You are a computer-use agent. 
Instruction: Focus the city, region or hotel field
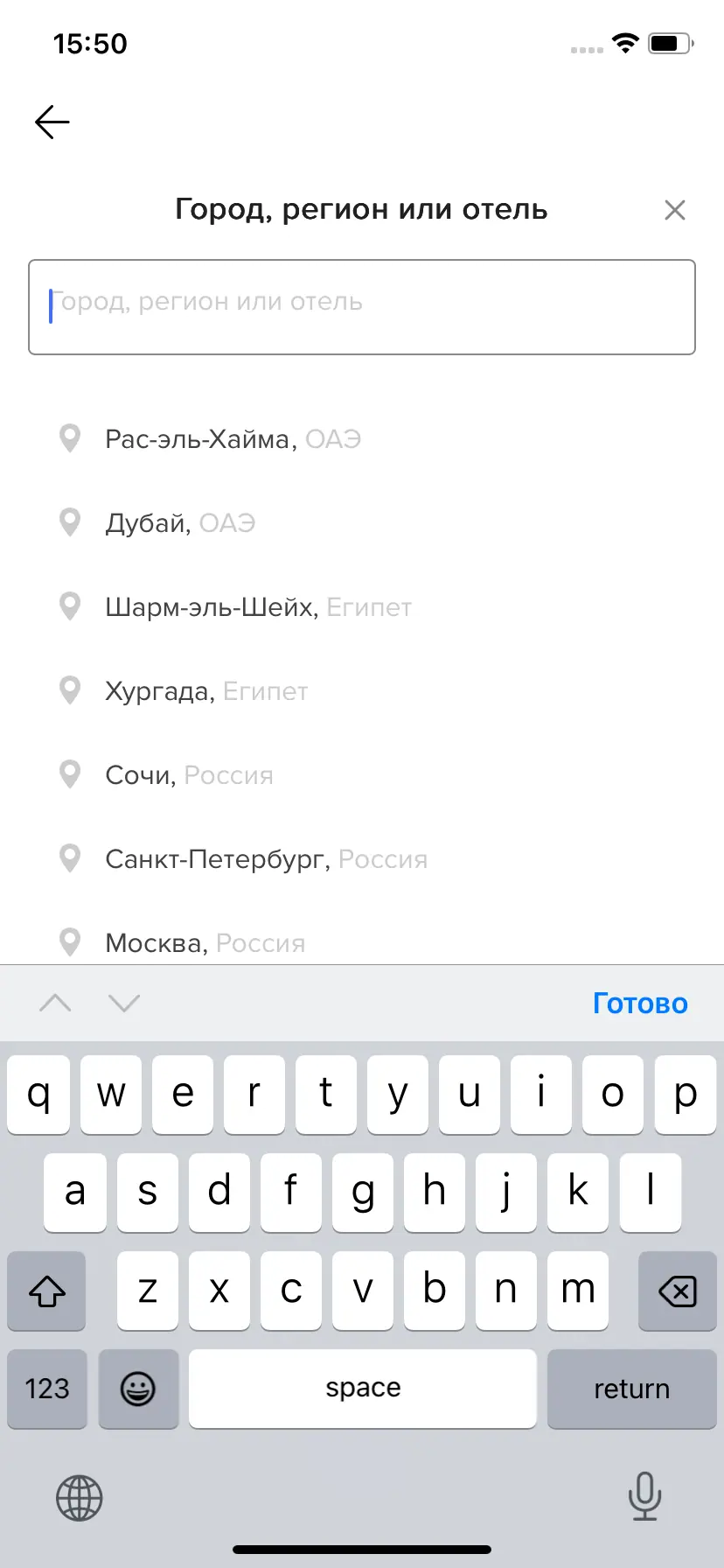click(x=362, y=307)
